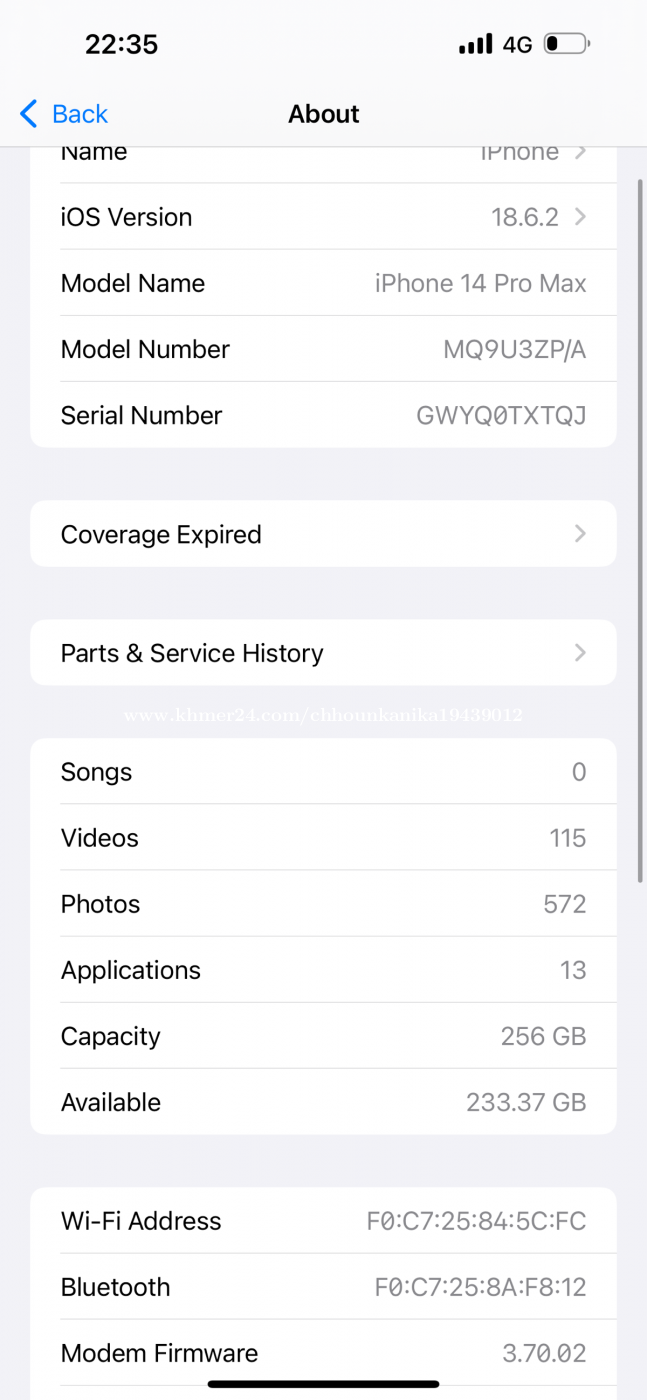Open Parts & Service History
Image resolution: width=647 pixels, height=1400 pixels.
(323, 653)
